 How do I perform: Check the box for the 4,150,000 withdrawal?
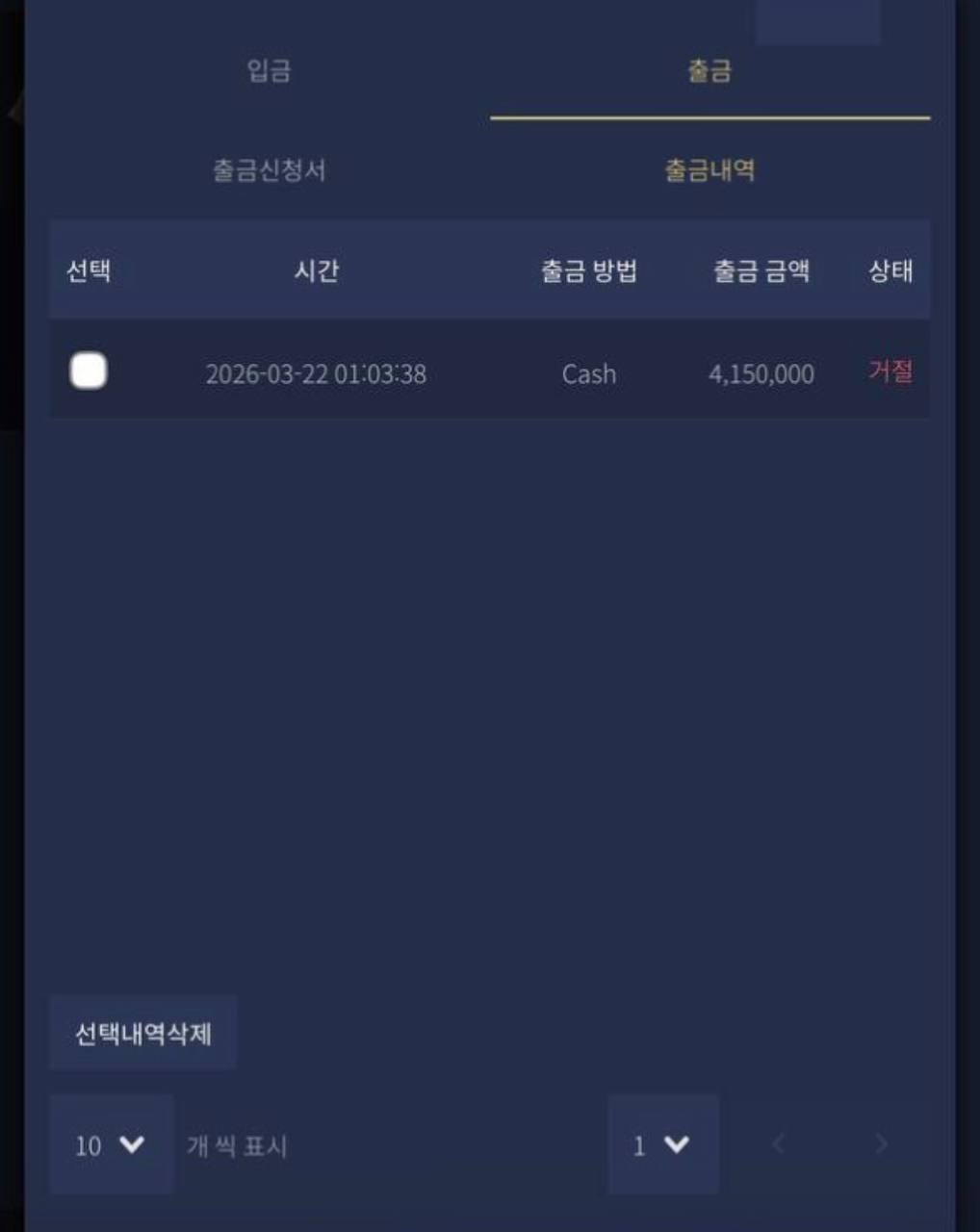(x=89, y=372)
